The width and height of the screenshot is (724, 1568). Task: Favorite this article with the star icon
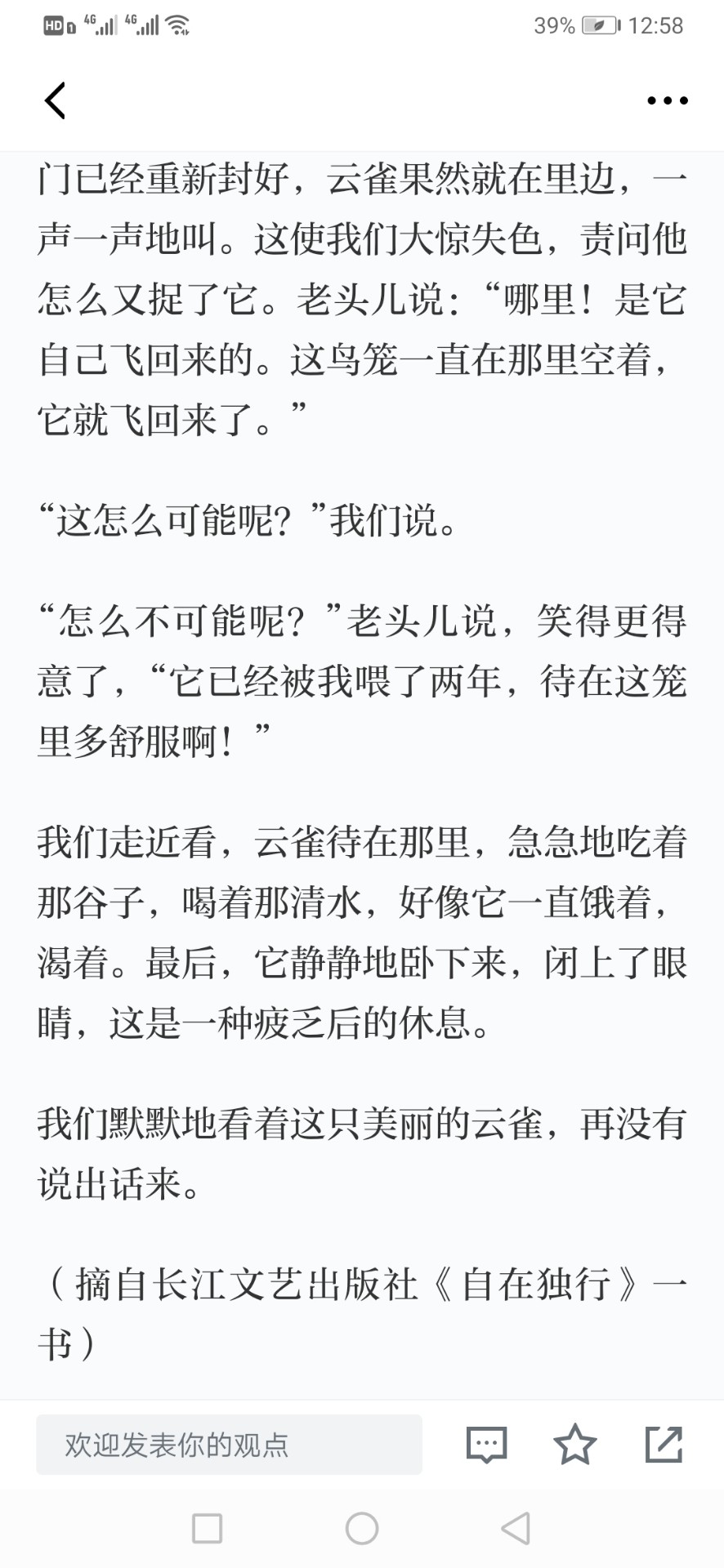[x=575, y=1444]
